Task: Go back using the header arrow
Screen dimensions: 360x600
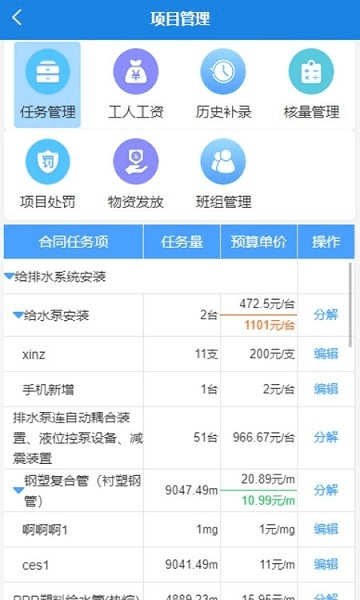Action: pyautogui.click(x=17, y=18)
